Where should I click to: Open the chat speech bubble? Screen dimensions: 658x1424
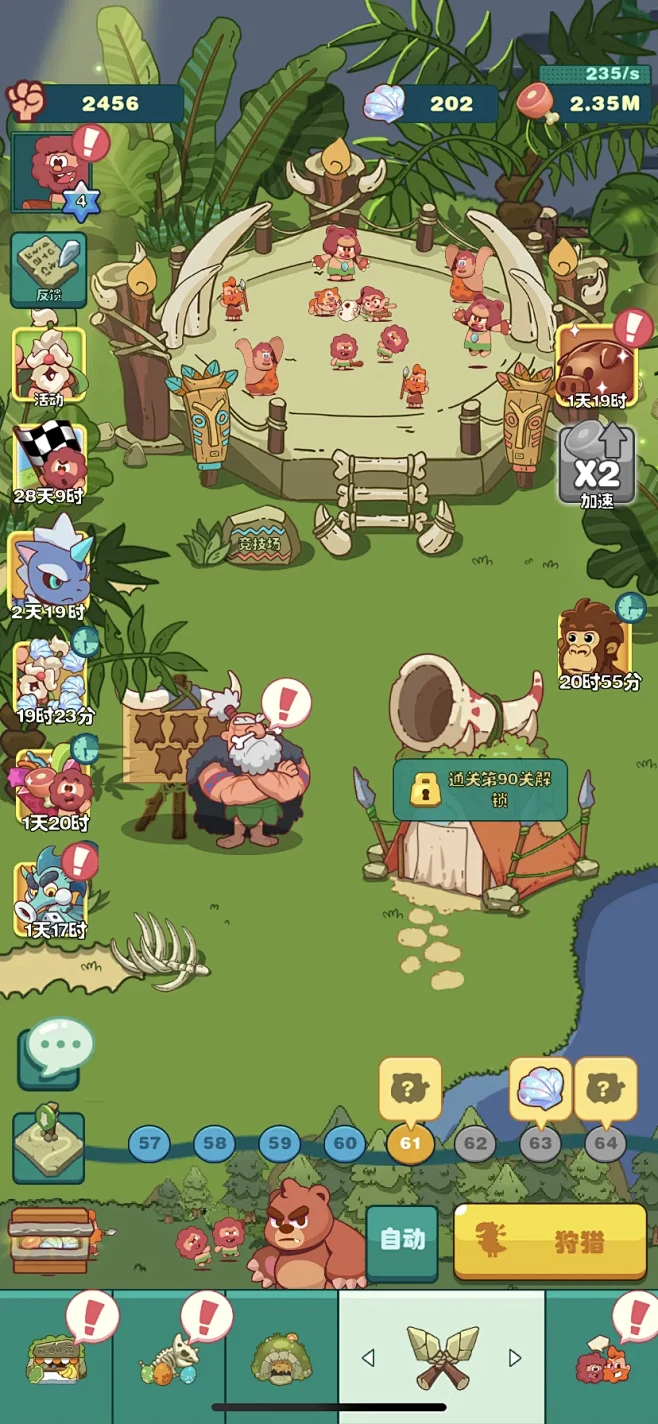click(x=52, y=1053)
